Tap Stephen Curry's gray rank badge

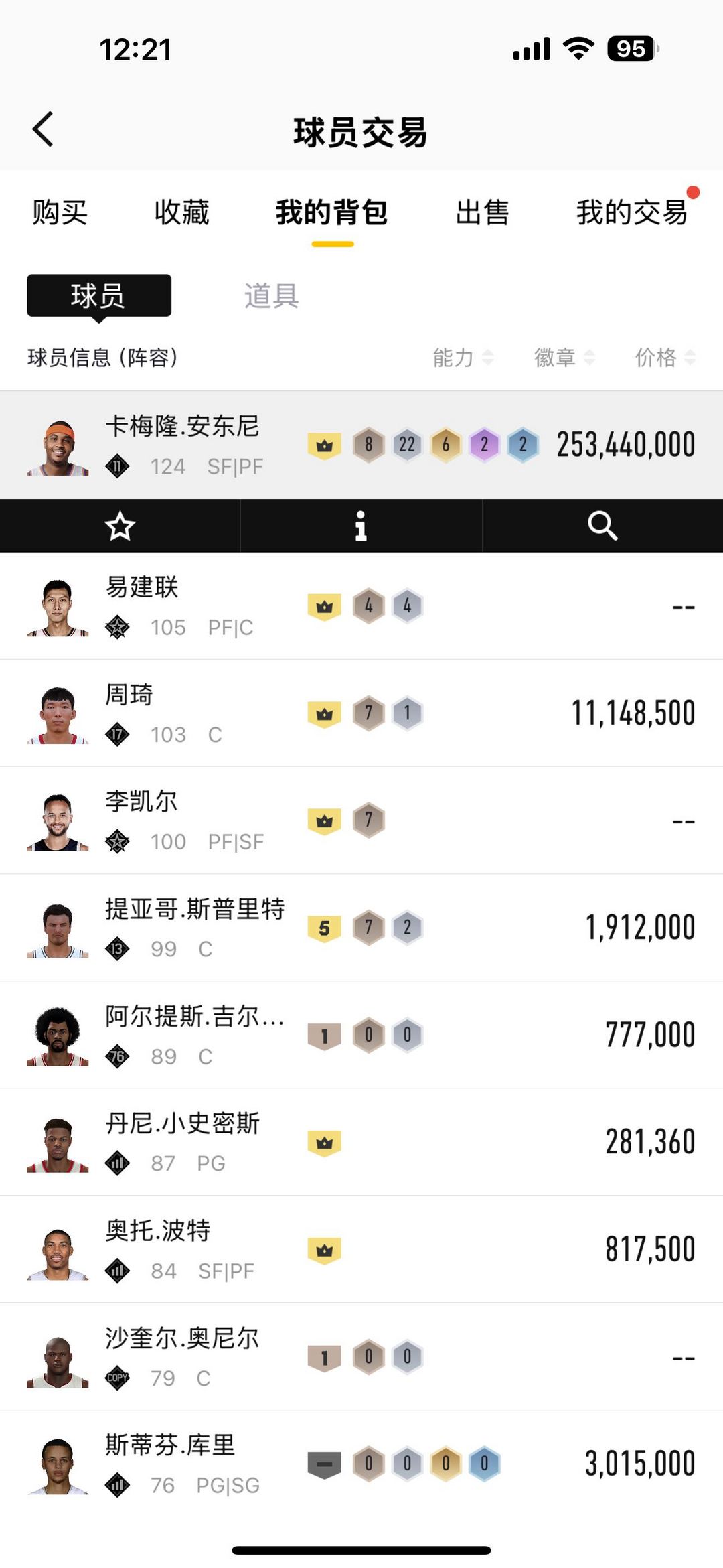(x=324, y=1462)
